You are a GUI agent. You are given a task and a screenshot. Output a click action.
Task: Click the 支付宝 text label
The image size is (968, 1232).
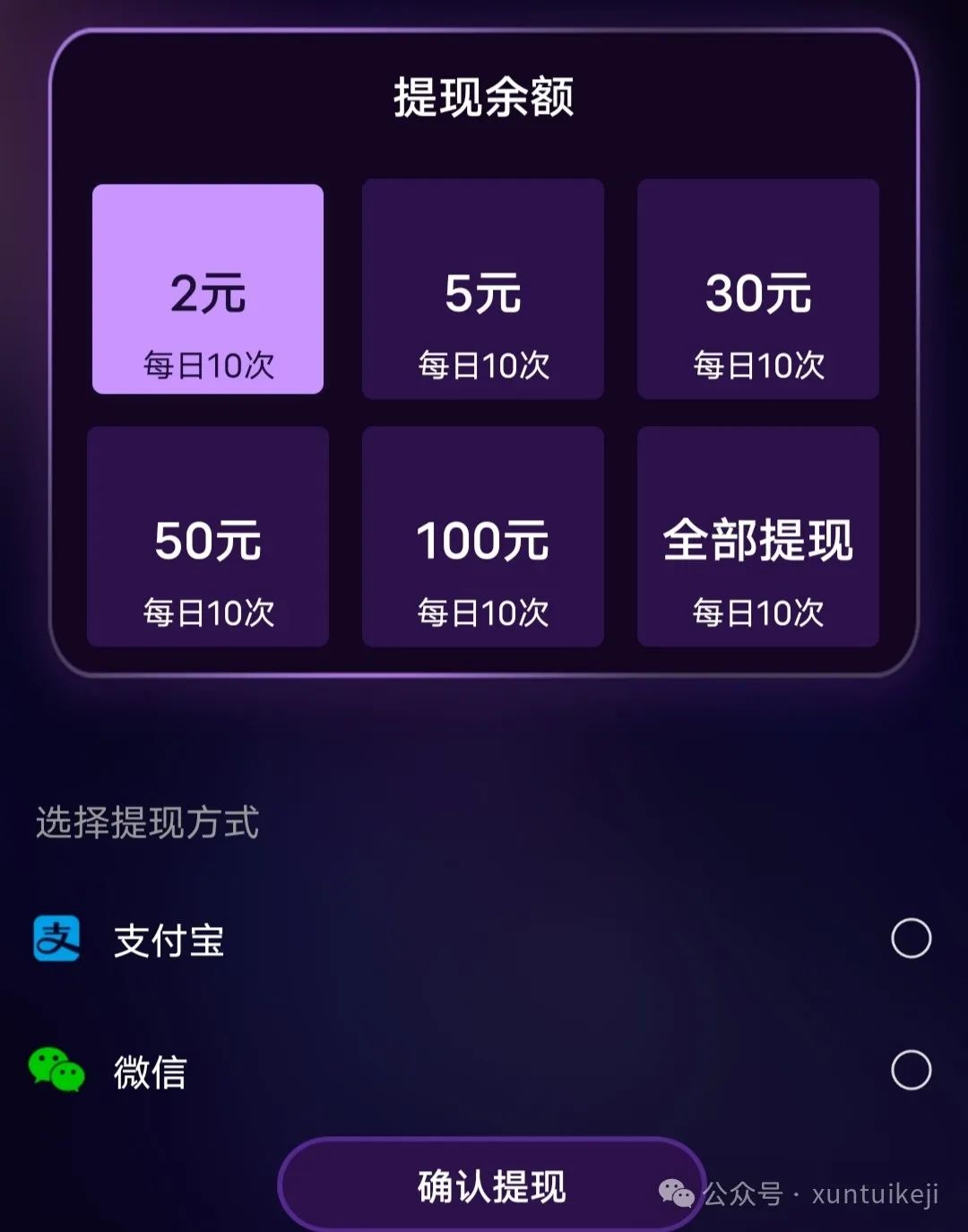167,939
